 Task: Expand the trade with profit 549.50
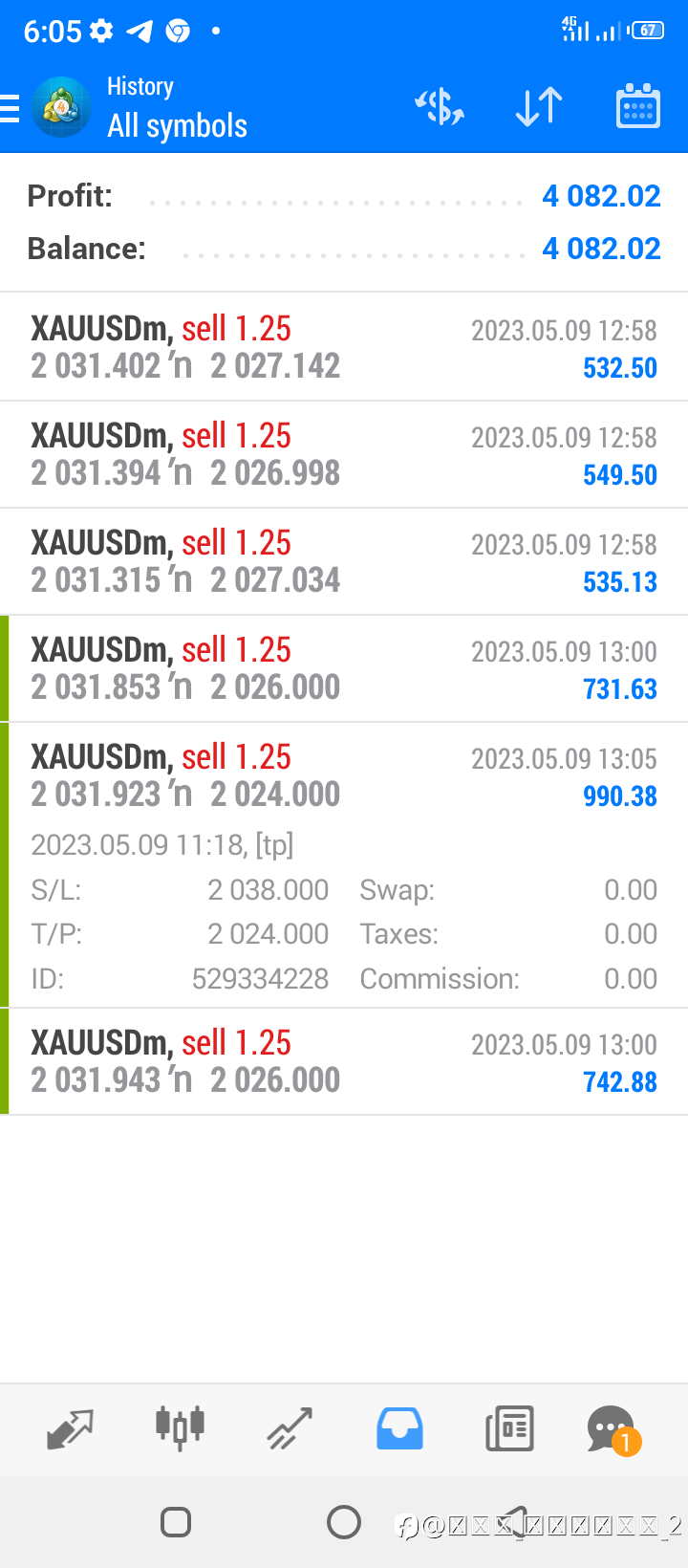pos(344,454)
